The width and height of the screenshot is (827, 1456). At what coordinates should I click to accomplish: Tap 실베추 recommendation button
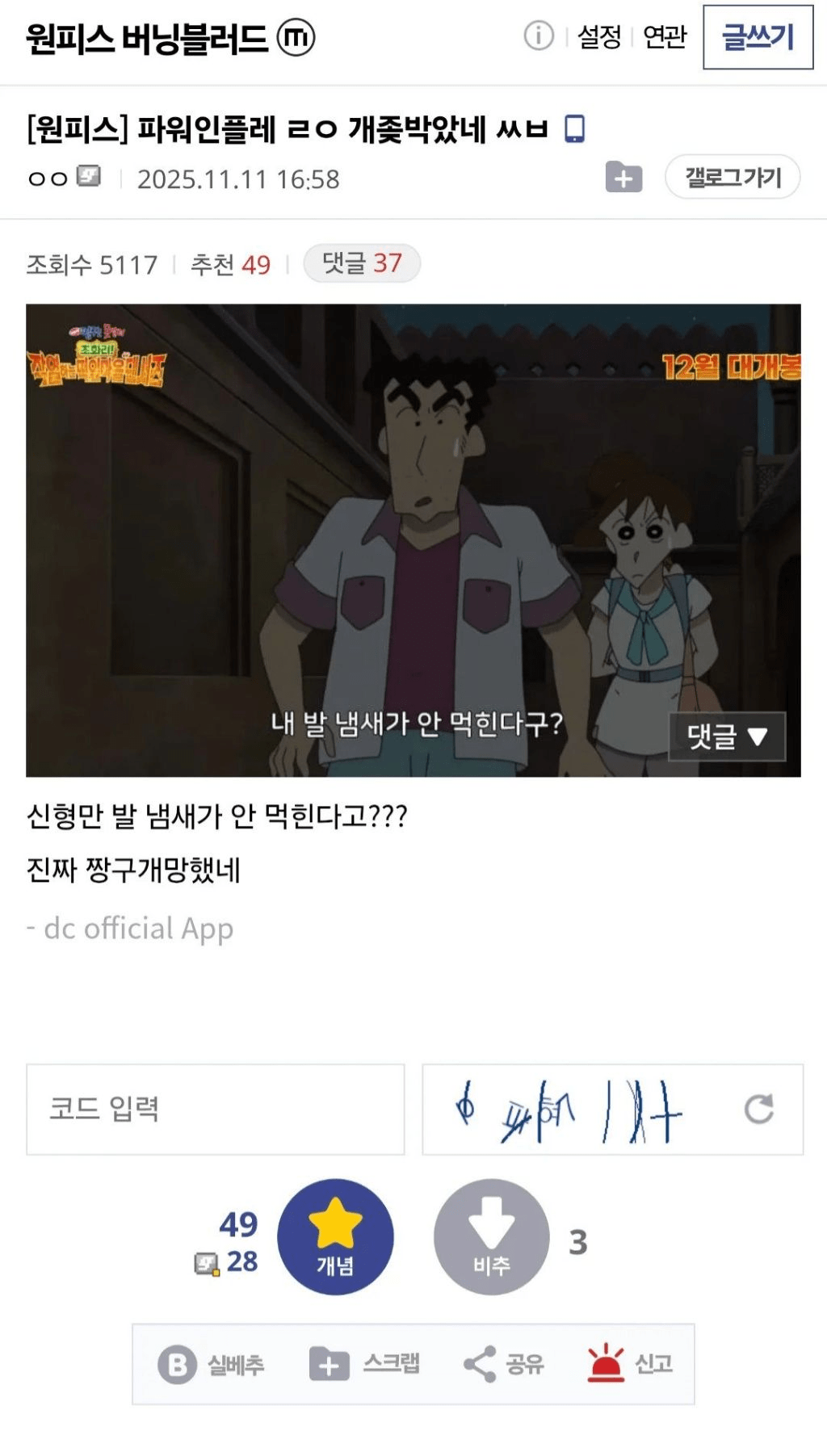[212, 1365]
